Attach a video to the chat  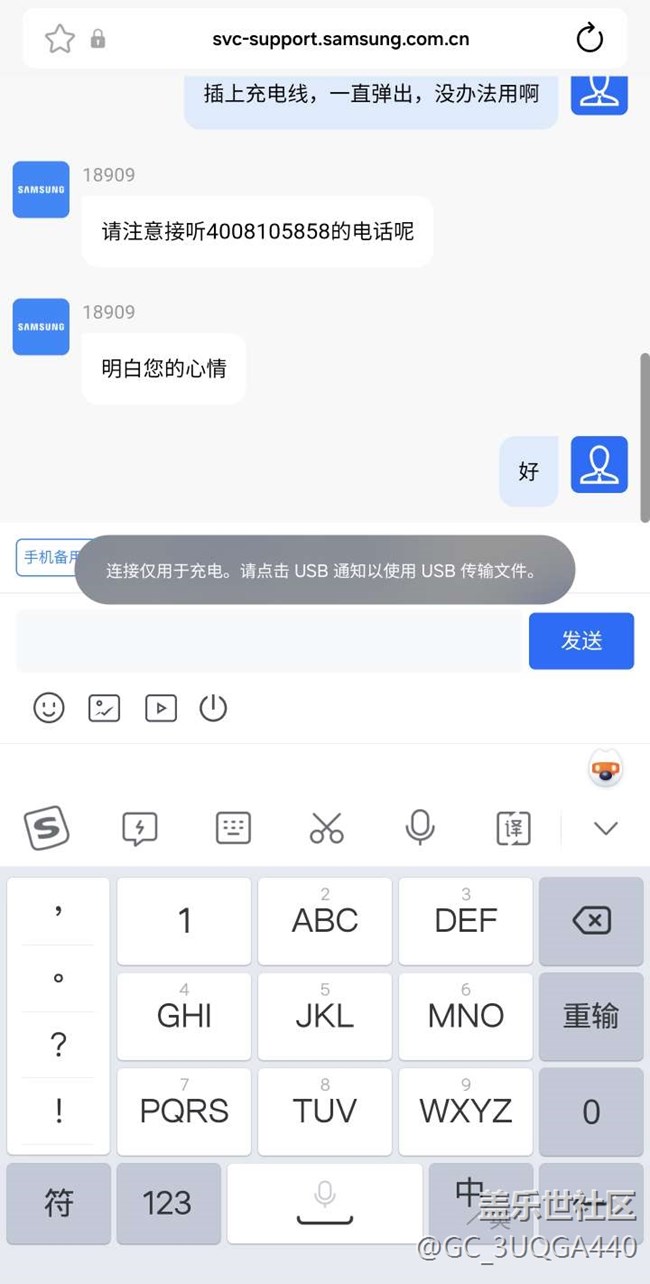160,708
